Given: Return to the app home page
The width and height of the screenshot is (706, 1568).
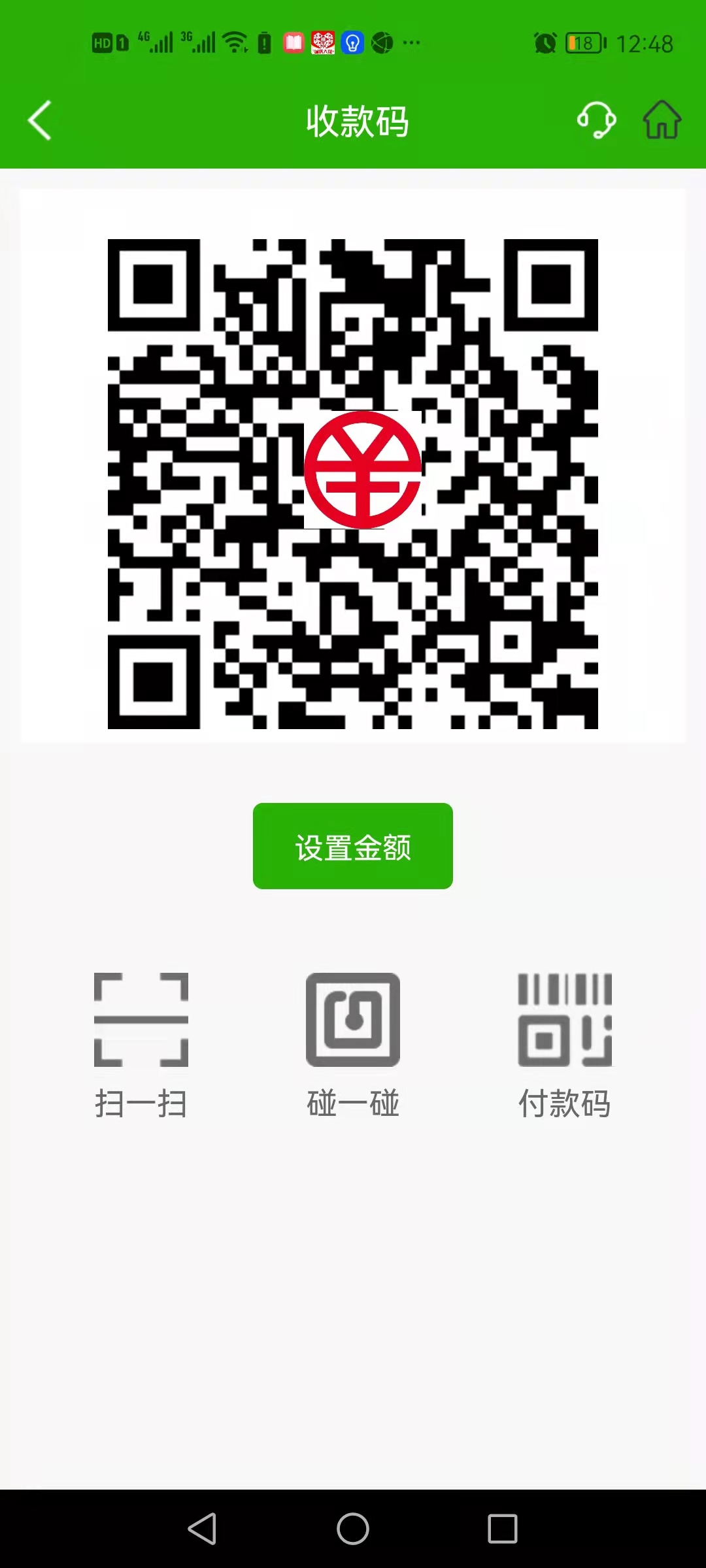Looking at the screenshot, I should click(662, 120).
